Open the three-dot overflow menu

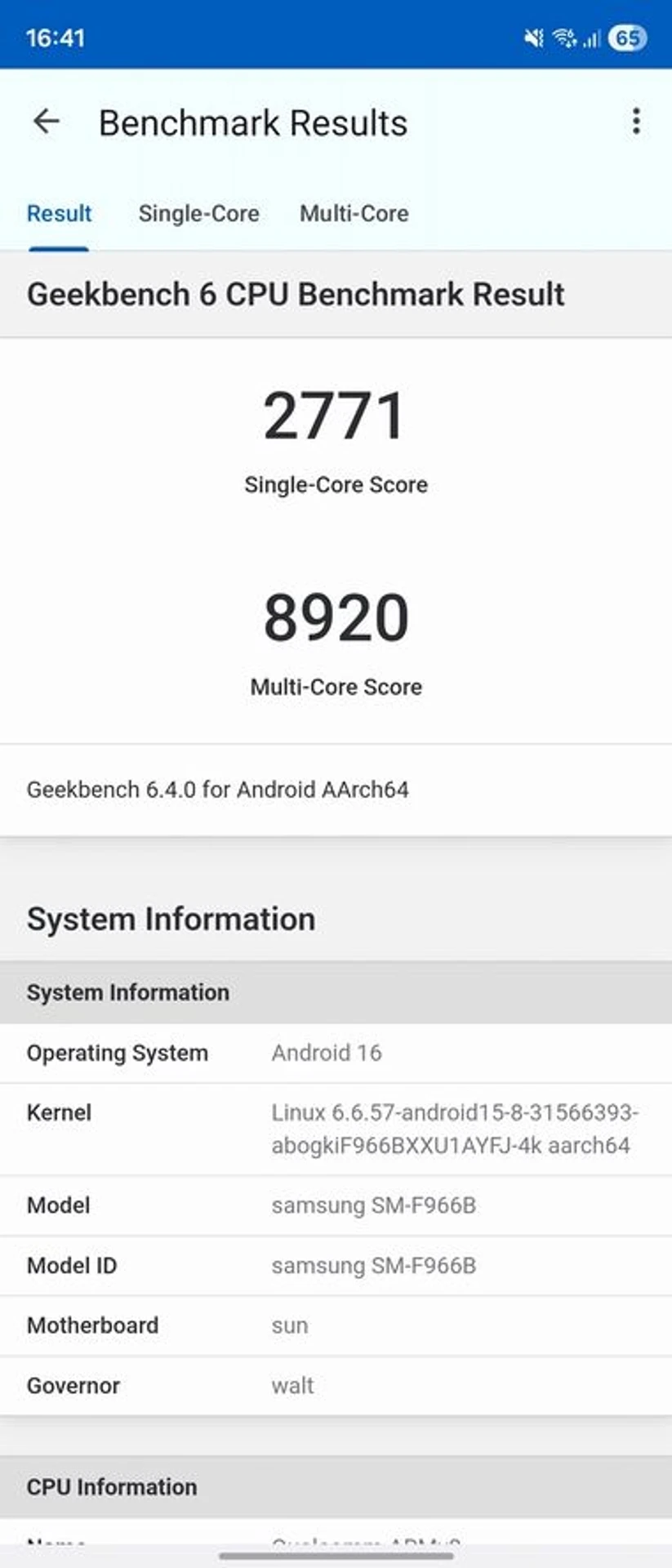click(x=636, y=122)
